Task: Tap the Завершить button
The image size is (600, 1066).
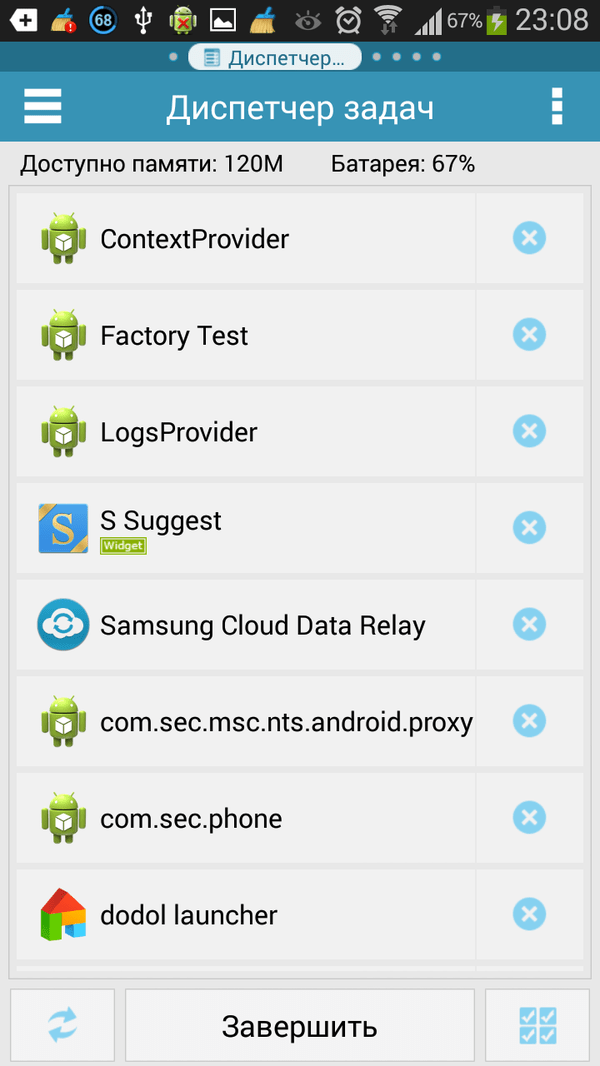Action: 299,1026
